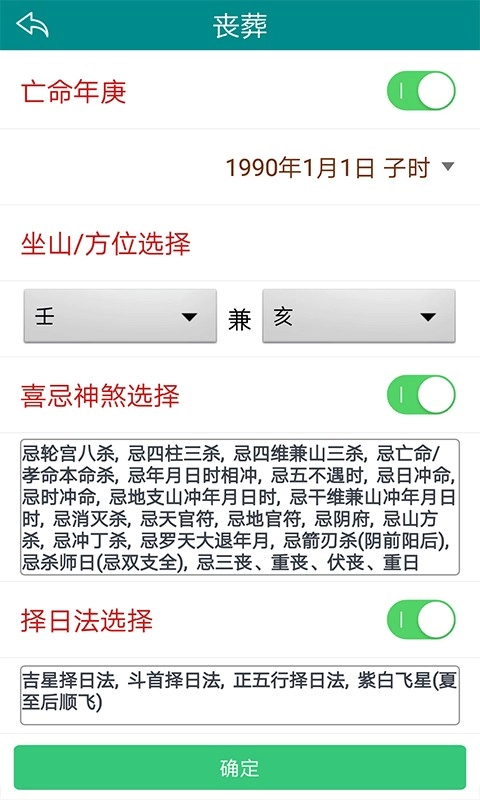The height and width of the screenshot is (800, 480).
Task: Open the 忌轮宫八杀 taboo selection box
Action: coord(240,507)
